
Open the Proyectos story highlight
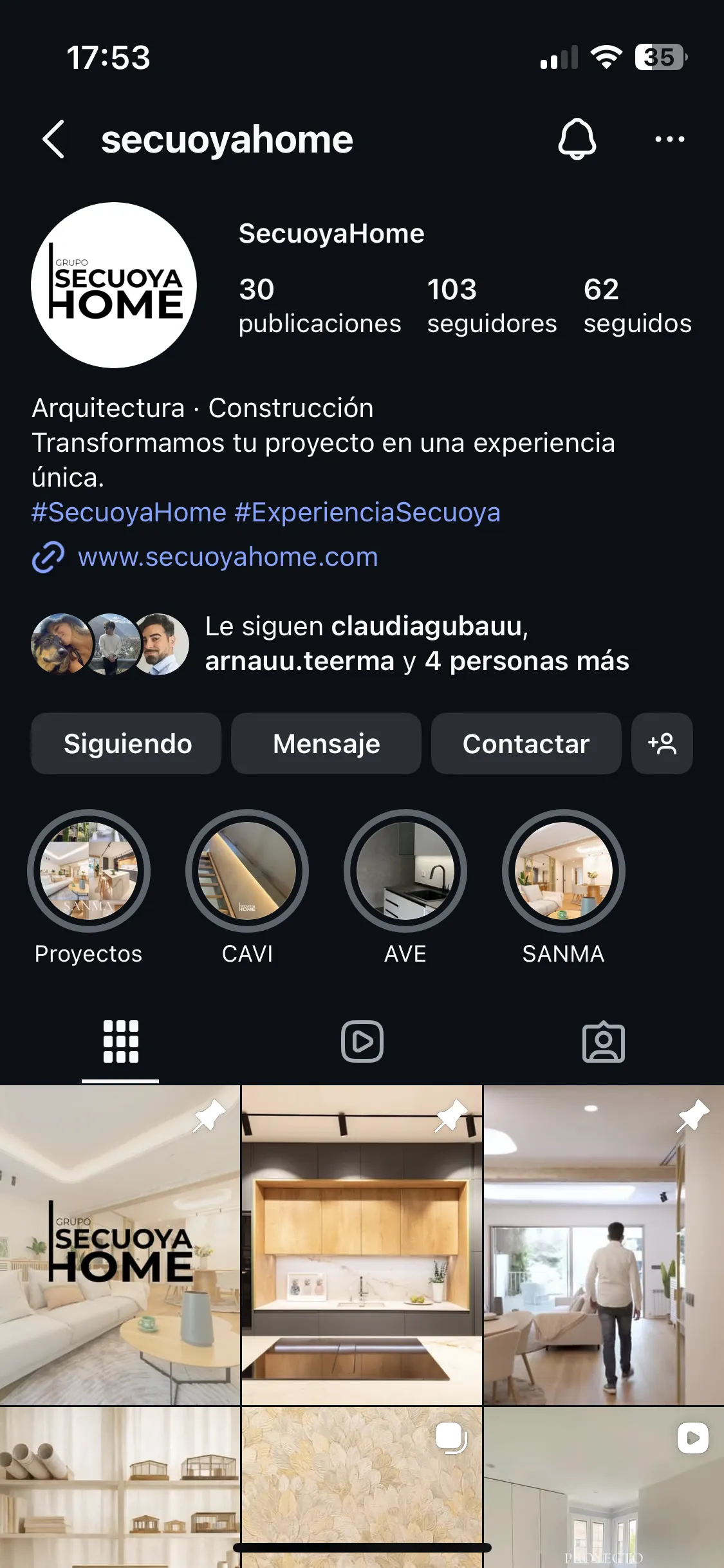89,871
